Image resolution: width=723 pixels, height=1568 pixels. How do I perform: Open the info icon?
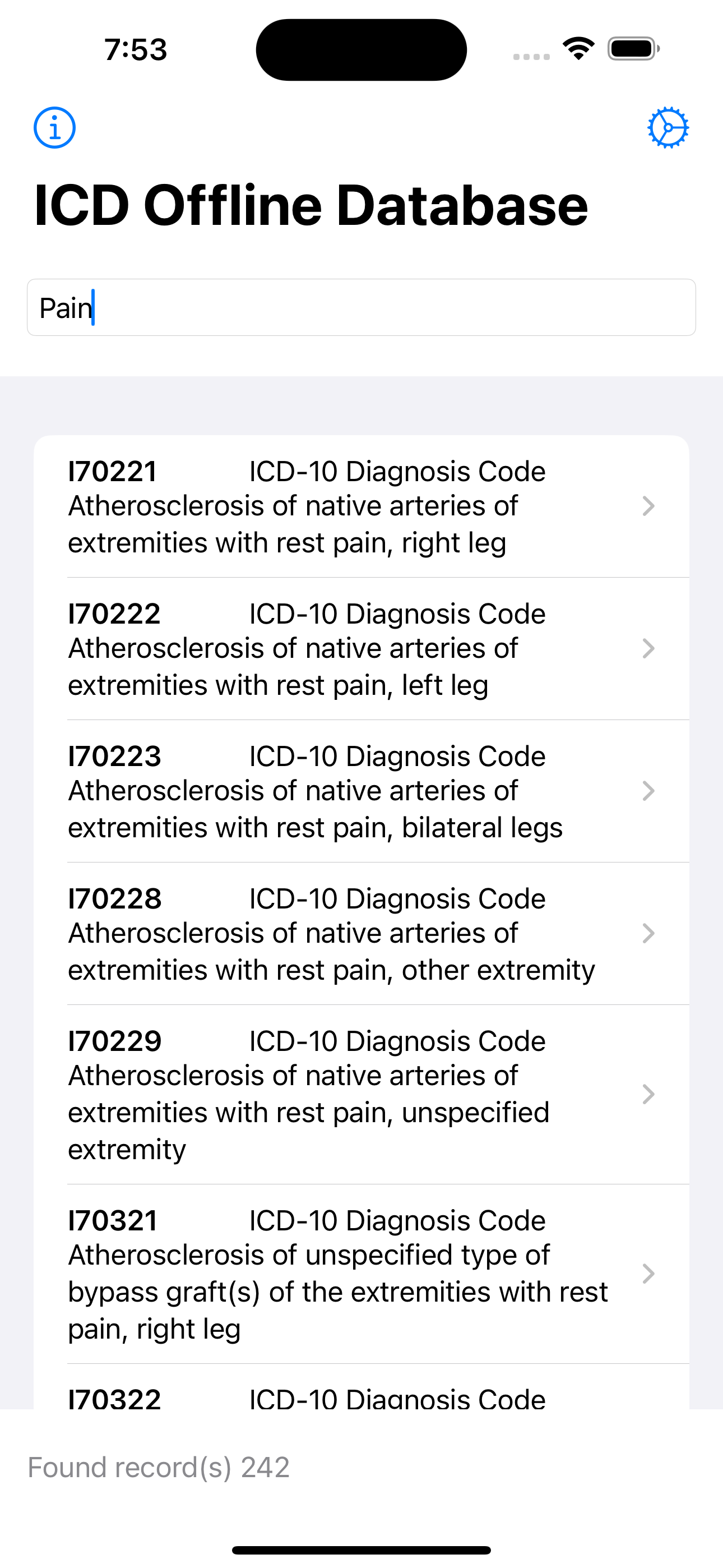click(x=54, y=128)
